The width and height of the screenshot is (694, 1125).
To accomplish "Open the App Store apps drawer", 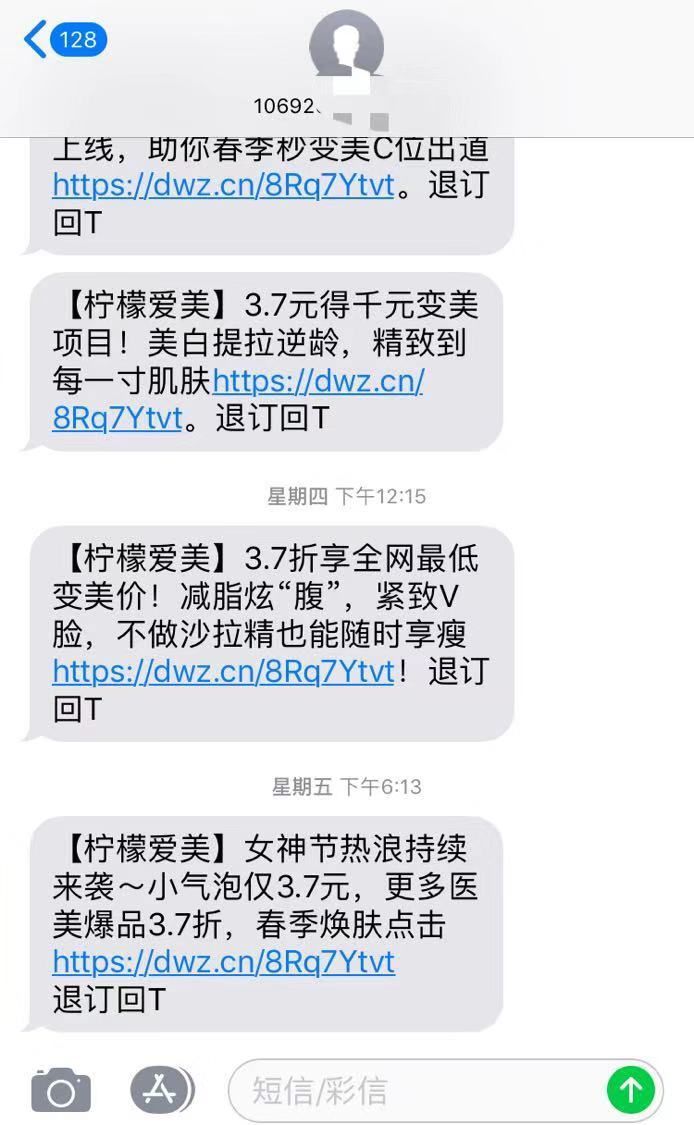I will (161, 1089).
